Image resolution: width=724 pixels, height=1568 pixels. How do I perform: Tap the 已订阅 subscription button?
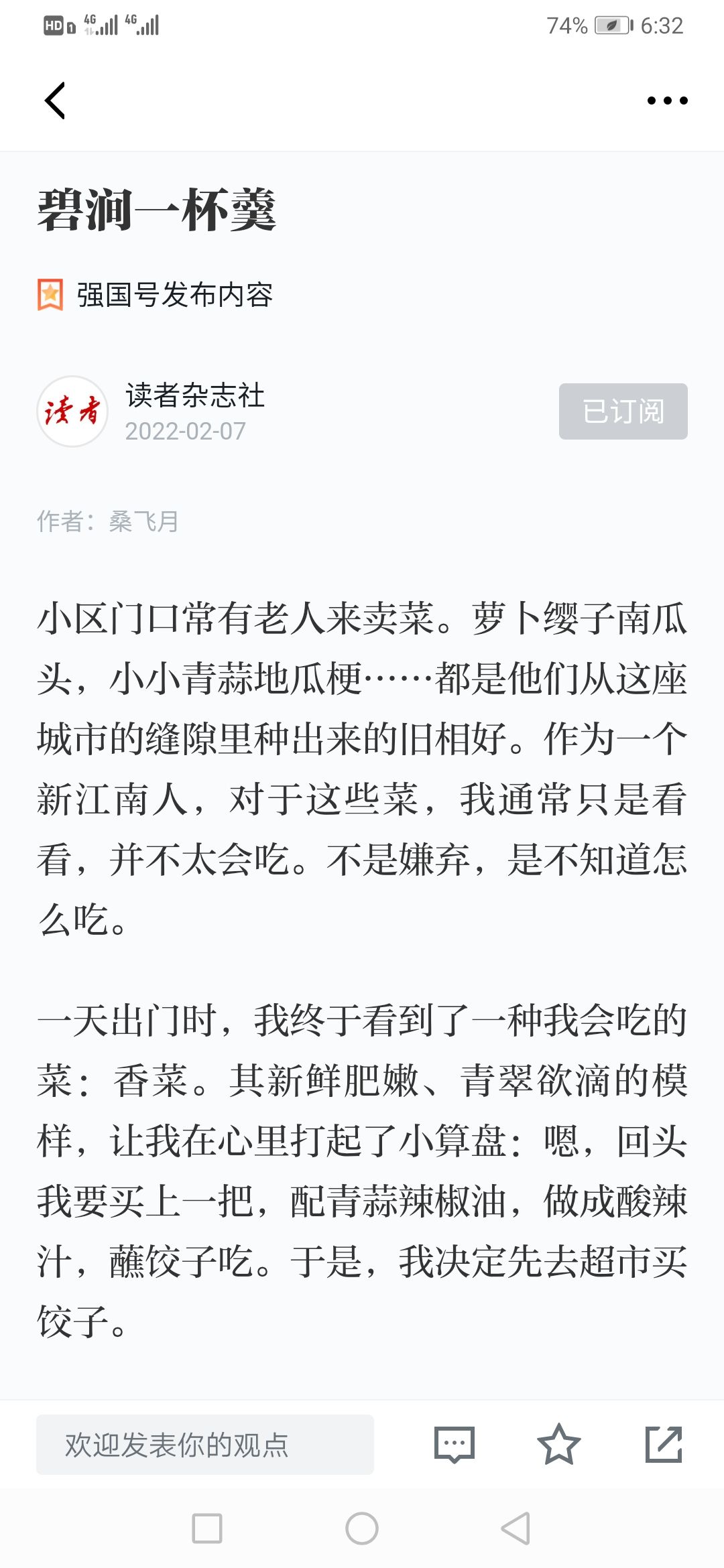tap(623, 411)
